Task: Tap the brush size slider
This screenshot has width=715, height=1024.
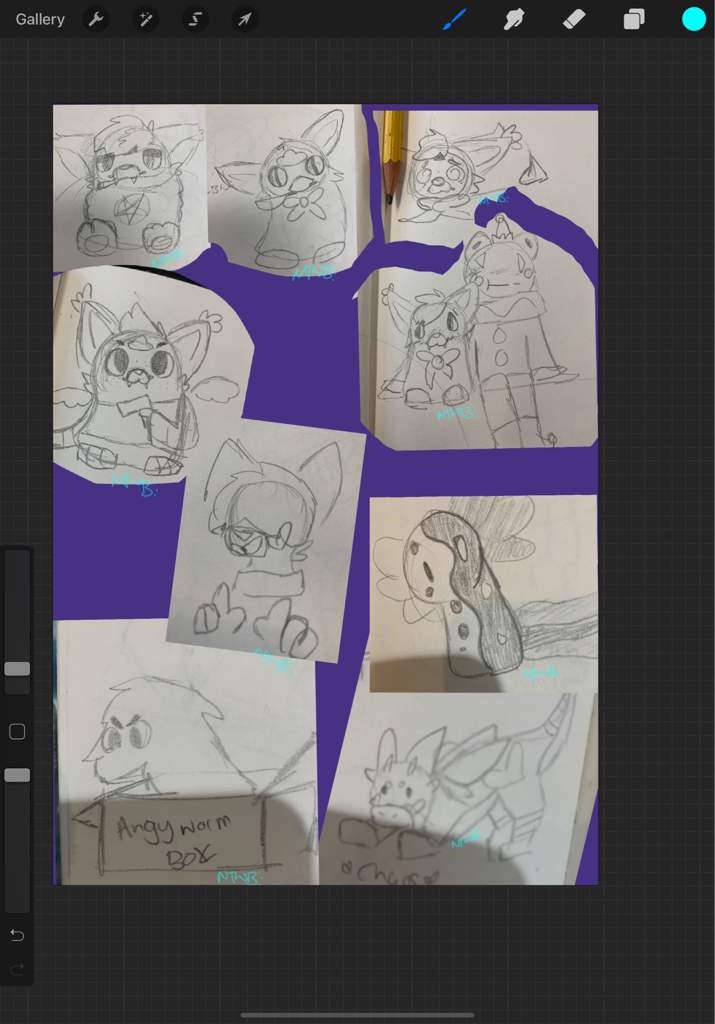Action: [x=17, y=668]
